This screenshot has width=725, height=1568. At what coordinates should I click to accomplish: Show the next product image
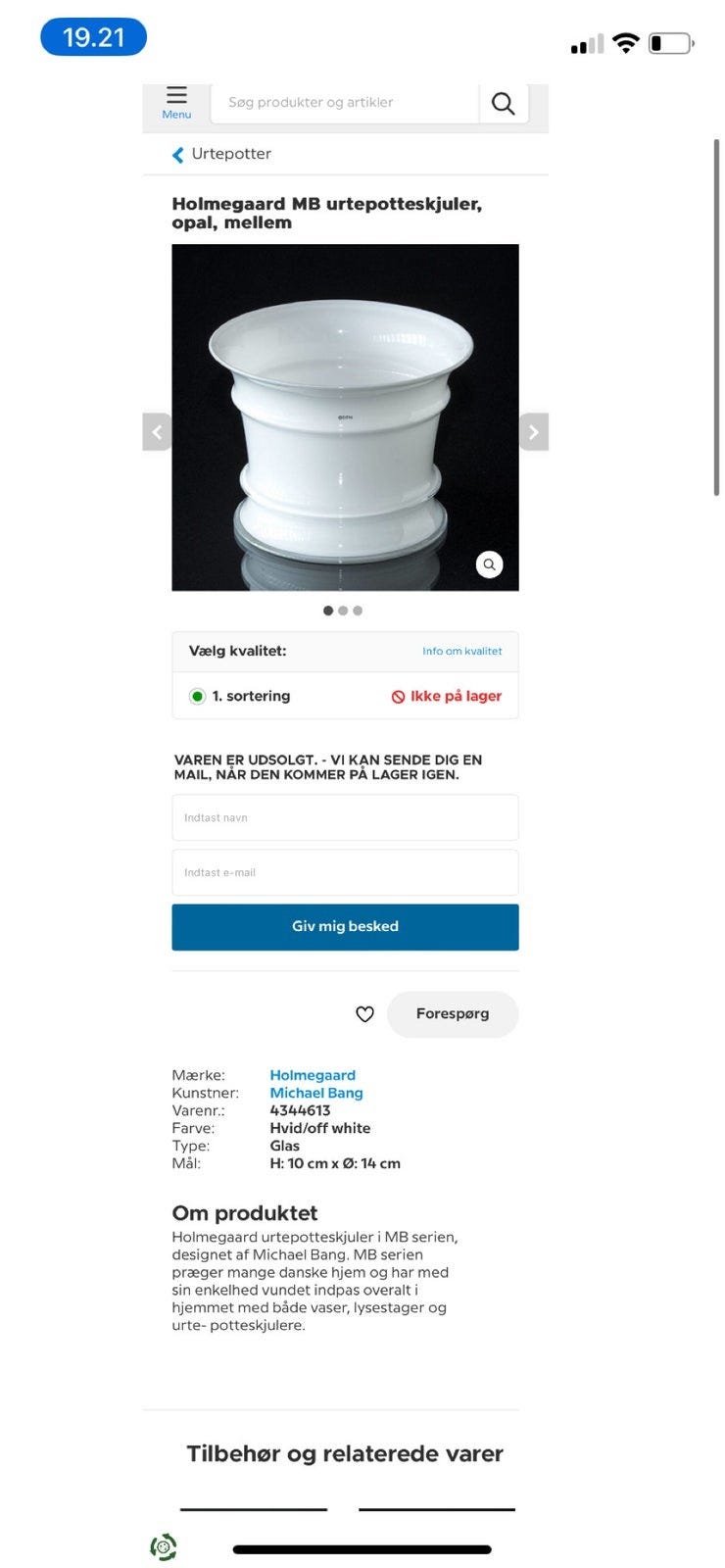[x=533, y=431]
